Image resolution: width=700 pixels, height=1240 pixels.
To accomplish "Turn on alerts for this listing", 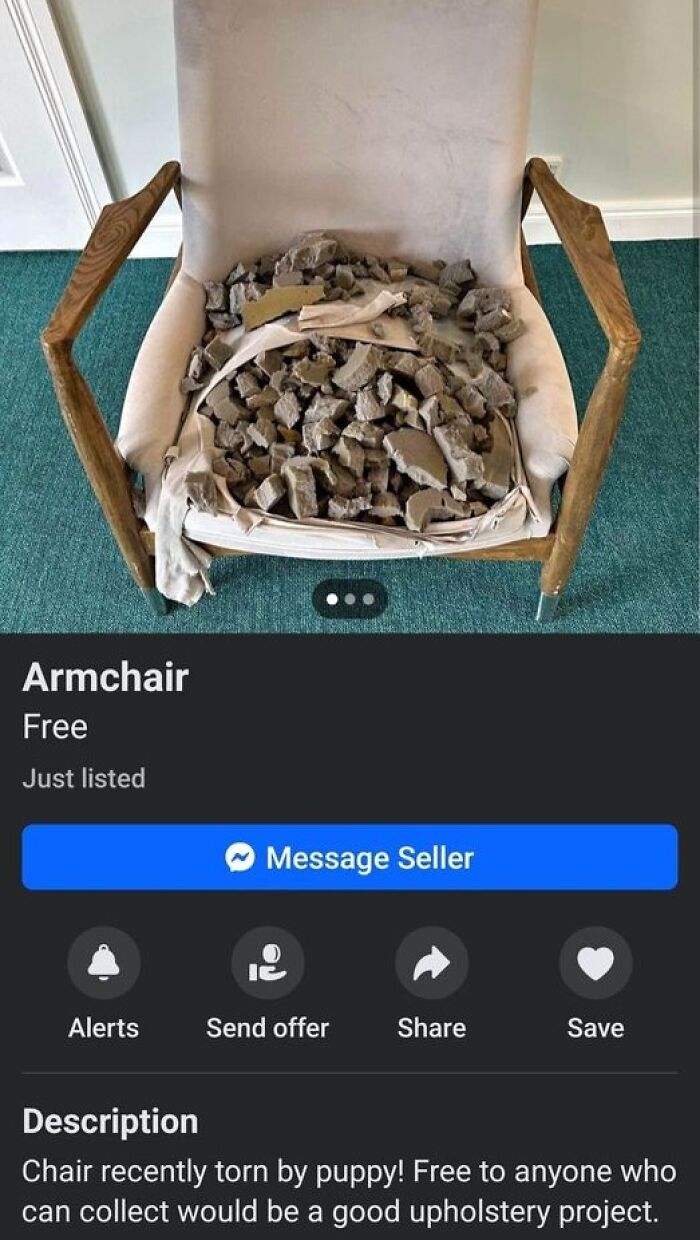I will (x=104, y=963).
